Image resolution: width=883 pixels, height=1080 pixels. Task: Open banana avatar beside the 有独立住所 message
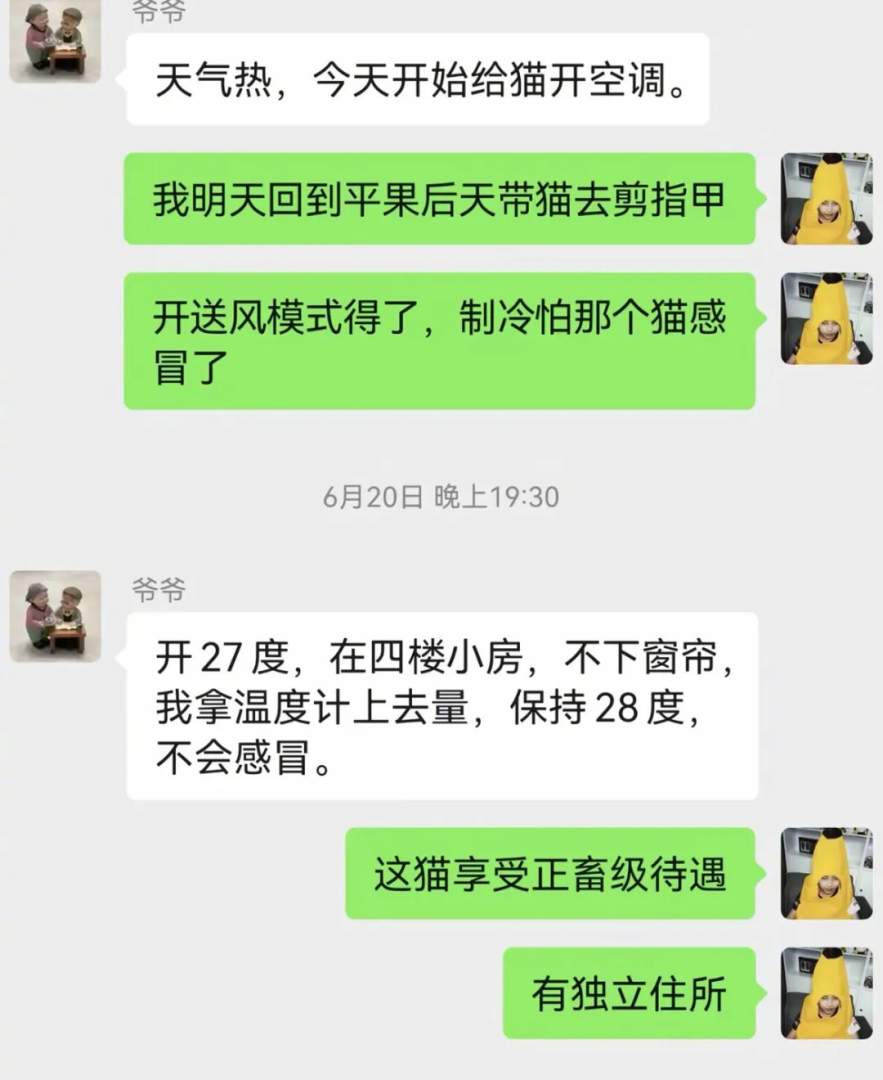click(825, 993)
